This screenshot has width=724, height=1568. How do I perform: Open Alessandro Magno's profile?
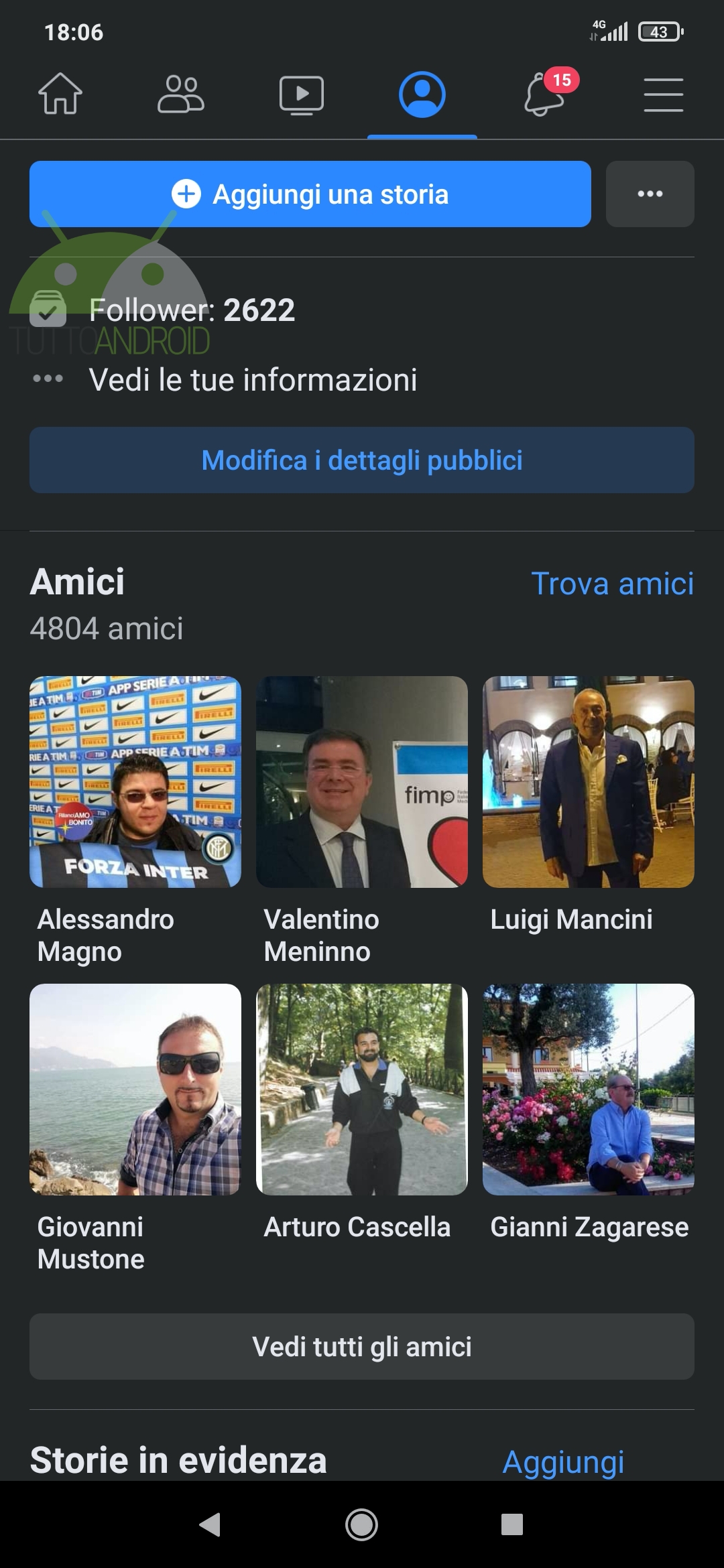coord(135,782)
